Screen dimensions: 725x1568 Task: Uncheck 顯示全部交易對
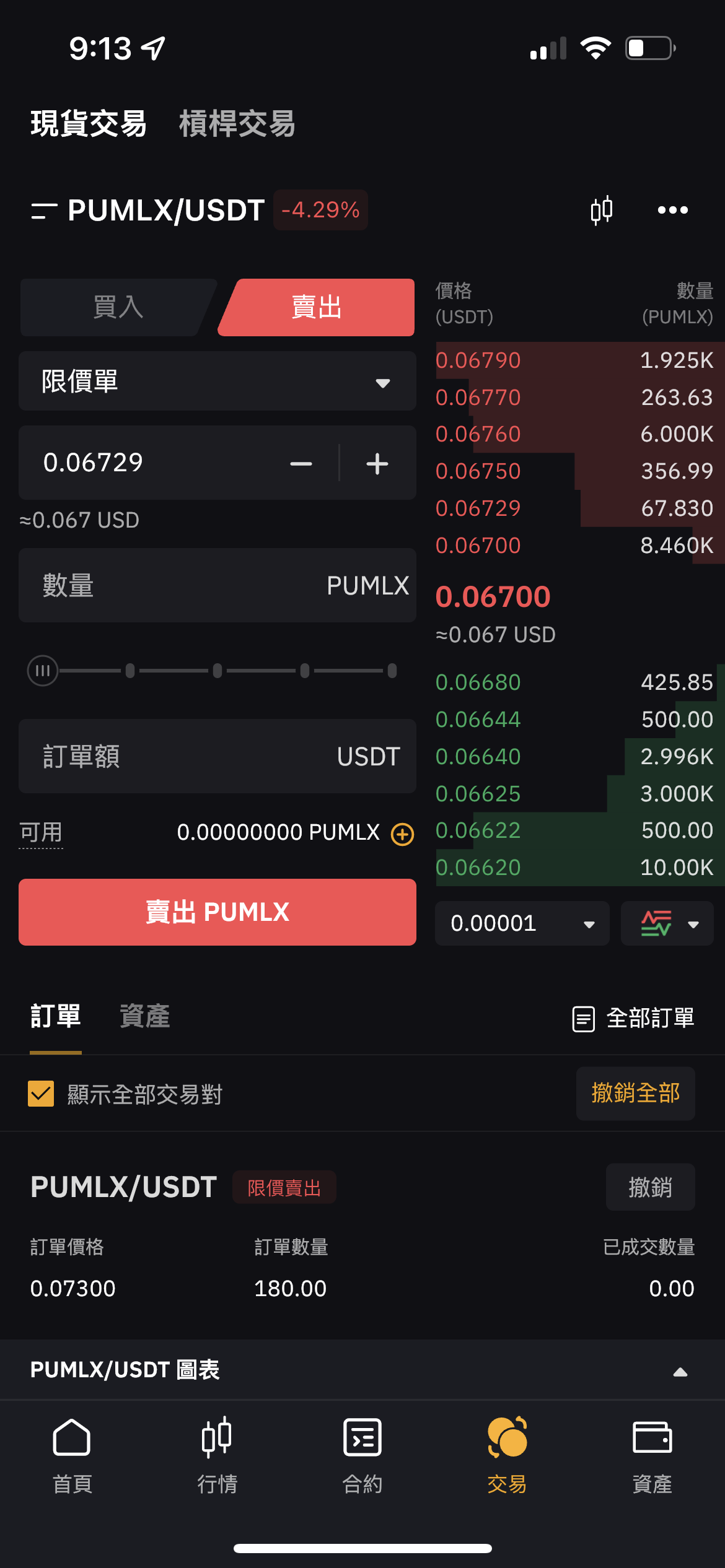click(x=41, y=1094)
